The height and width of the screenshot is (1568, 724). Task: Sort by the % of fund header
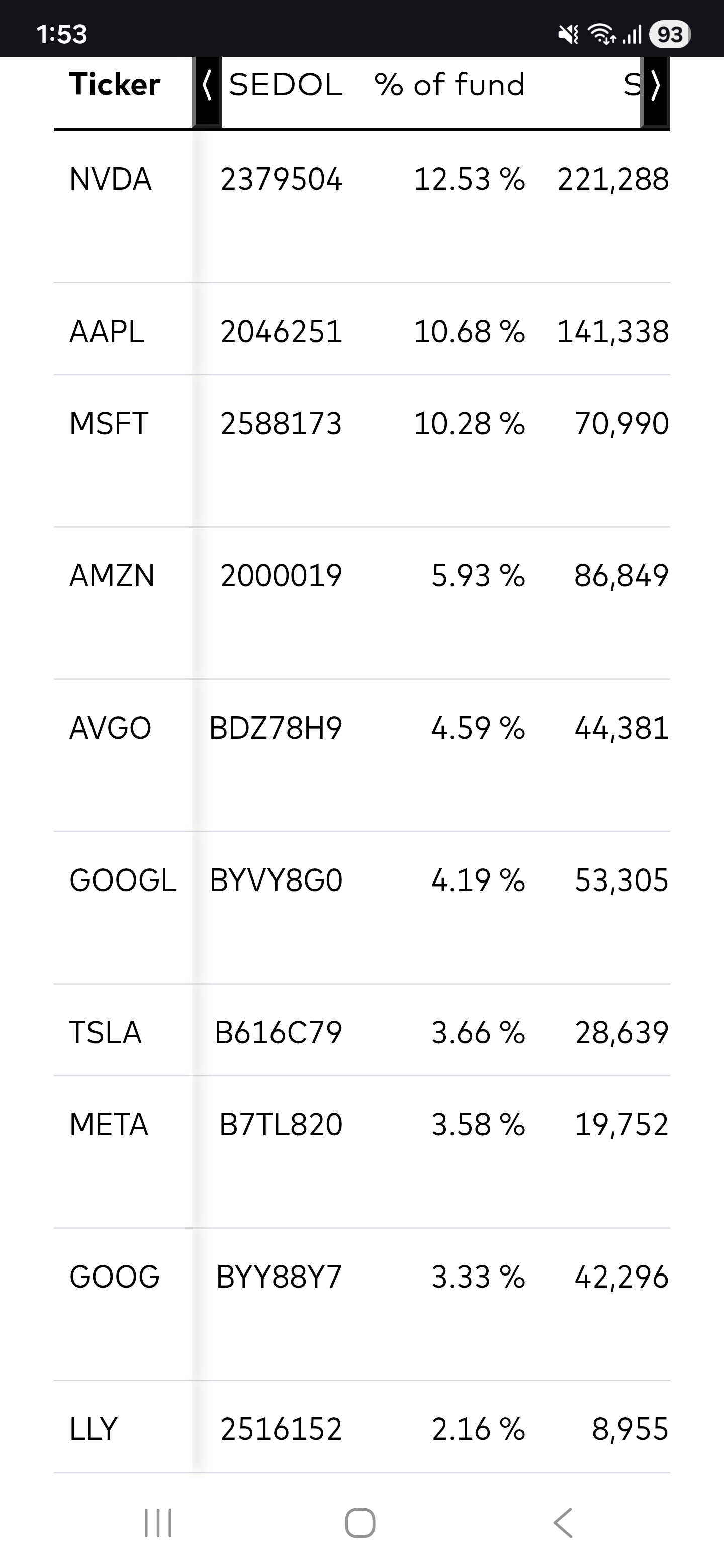[x=449, y=84]
